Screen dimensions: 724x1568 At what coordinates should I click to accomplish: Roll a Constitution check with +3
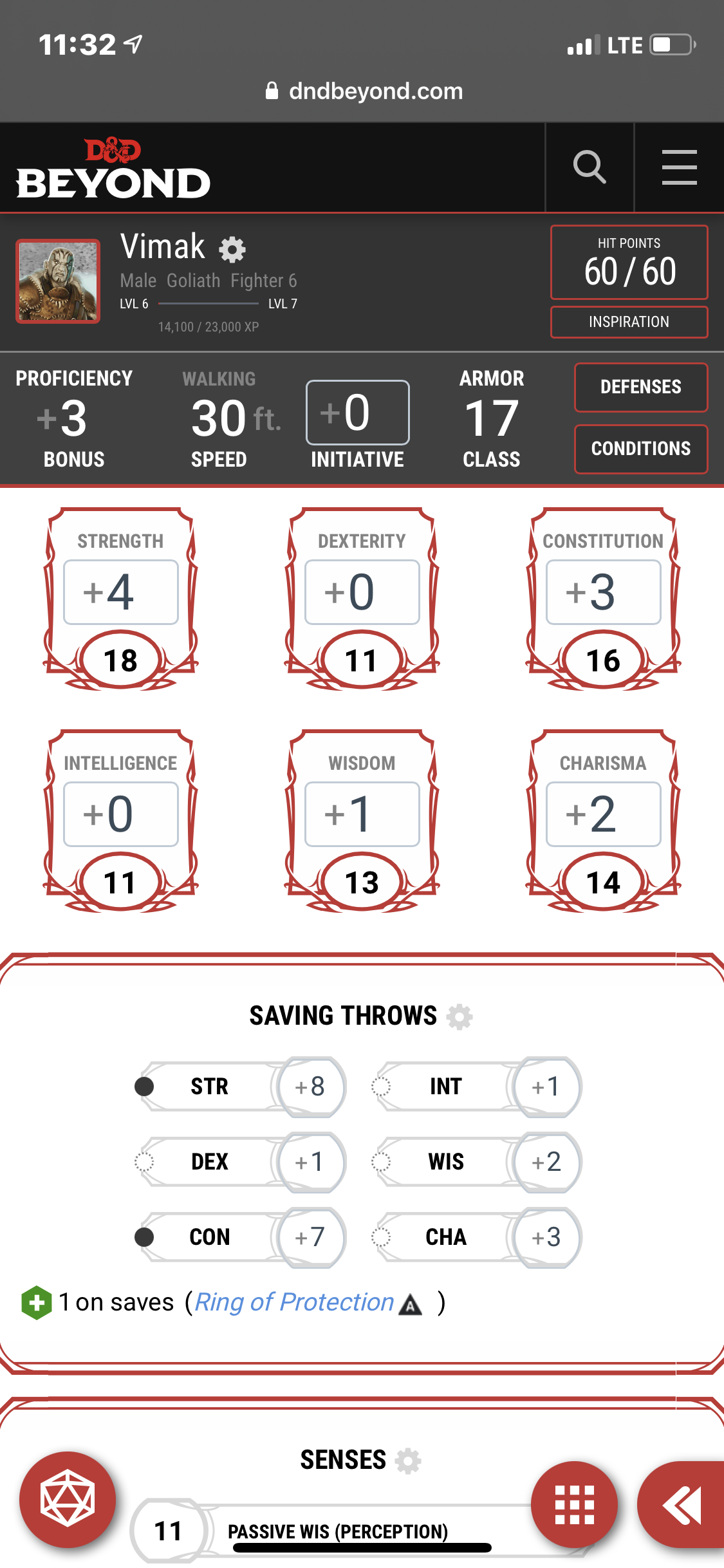click(603, 592)
